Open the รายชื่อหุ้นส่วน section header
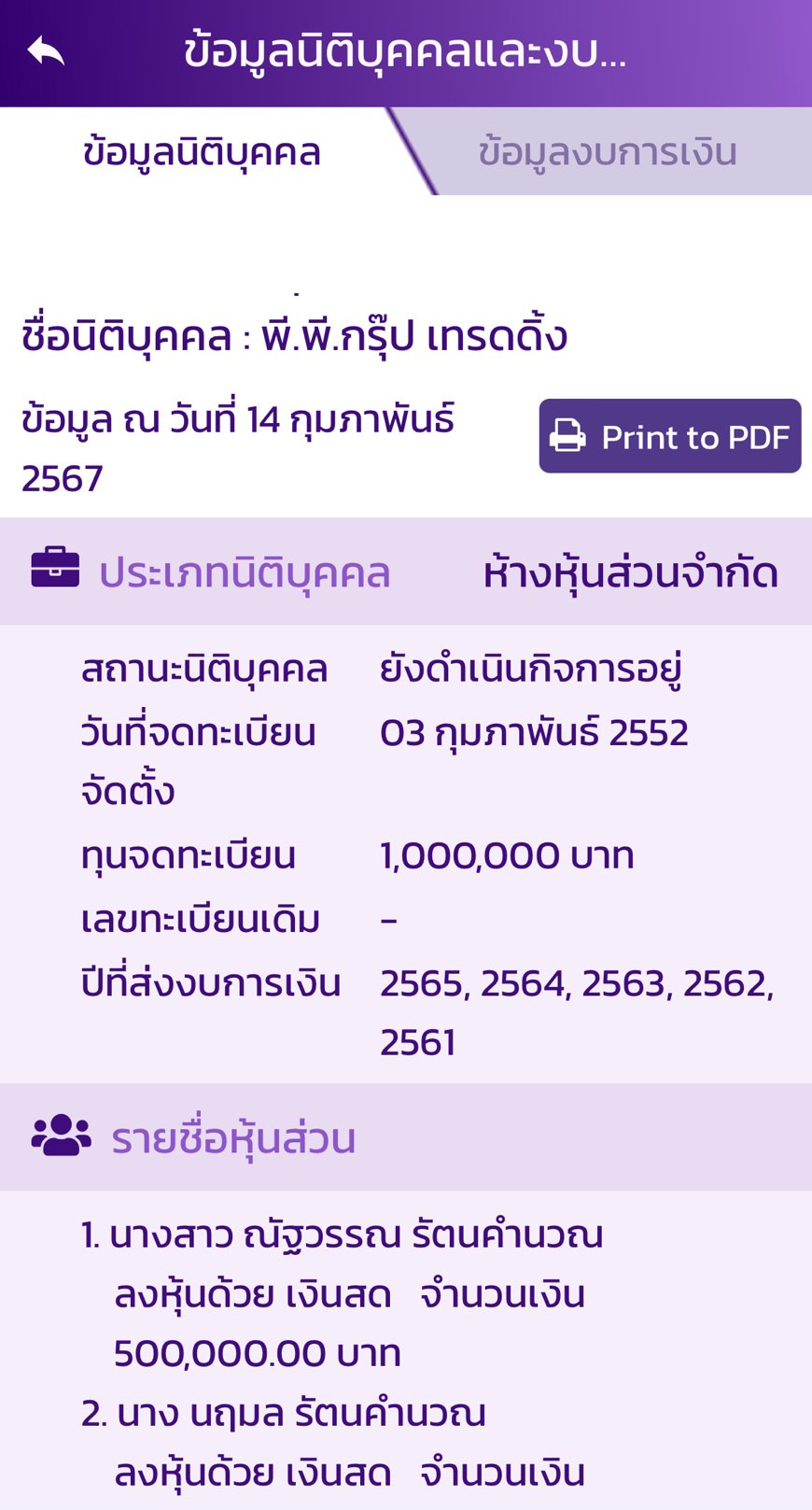The height and width of the screenshot is (1510, 812). (230, 1137)
